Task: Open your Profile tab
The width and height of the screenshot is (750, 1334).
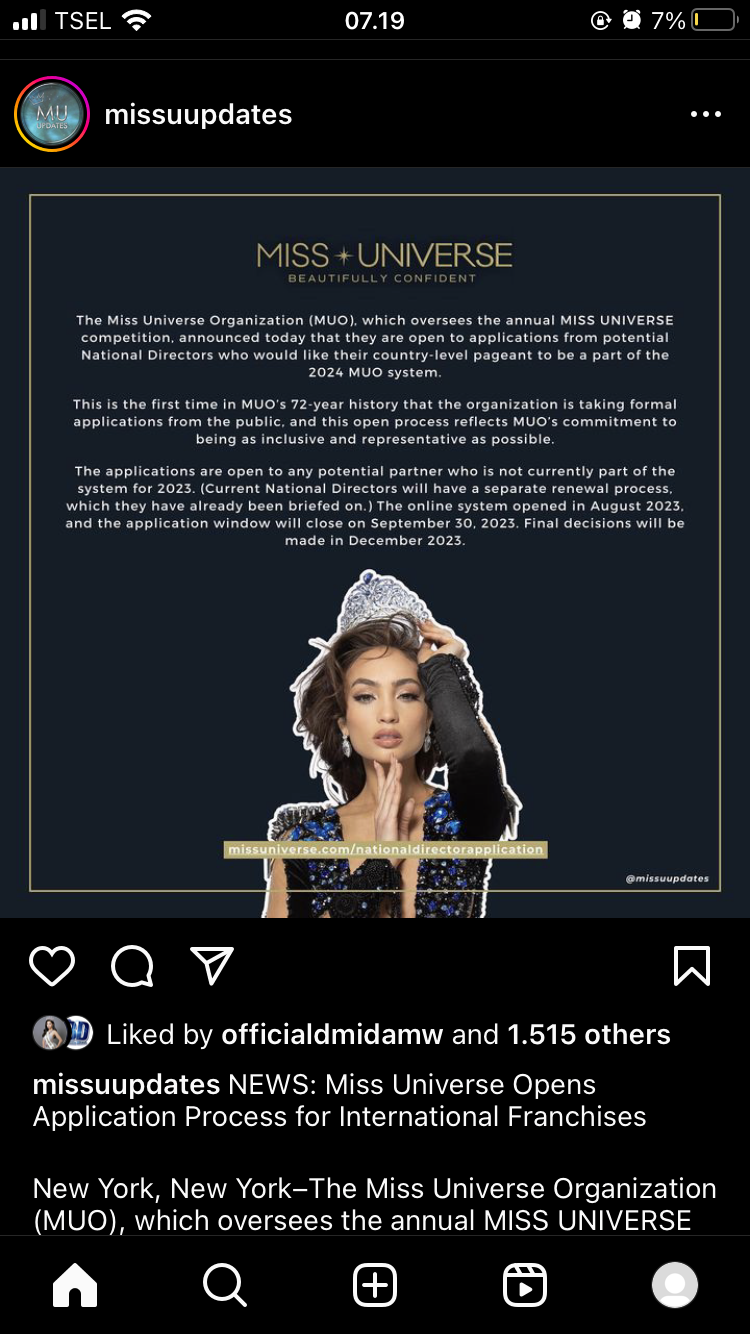Action: pyautogui.click(x=675, y=1285)
